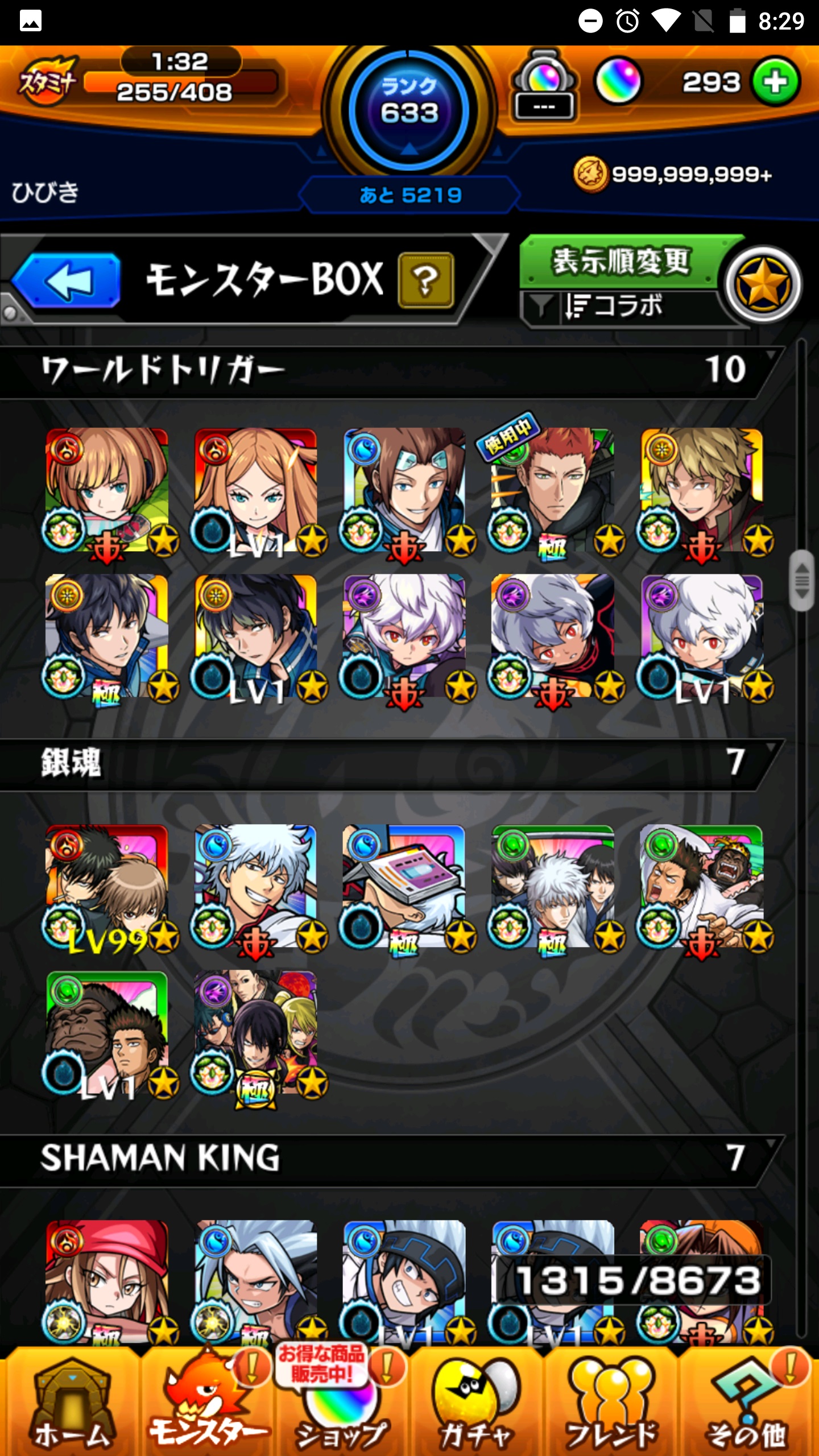Switch to the フレンド tab

pos(611,1405)
